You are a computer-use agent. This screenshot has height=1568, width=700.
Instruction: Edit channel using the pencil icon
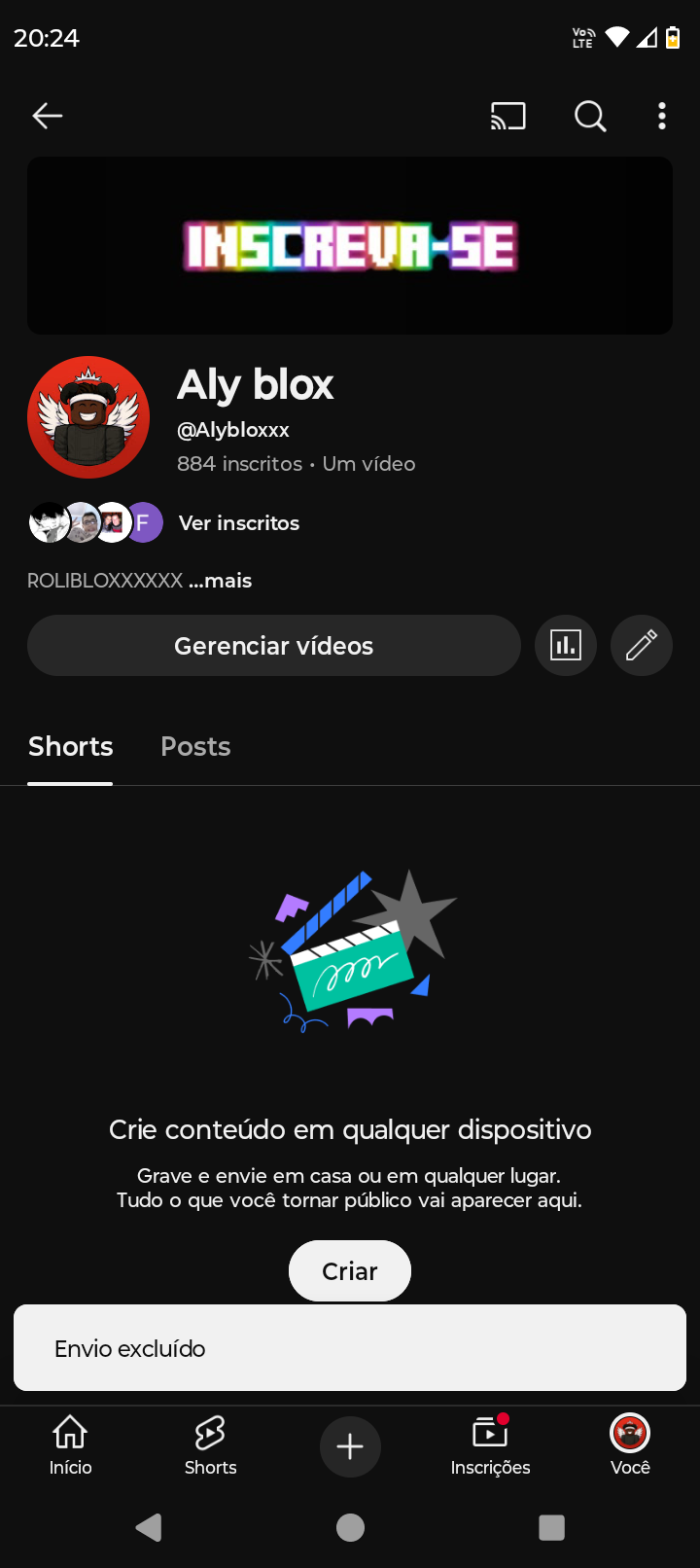pyautogui.click(x=642, y=646)
